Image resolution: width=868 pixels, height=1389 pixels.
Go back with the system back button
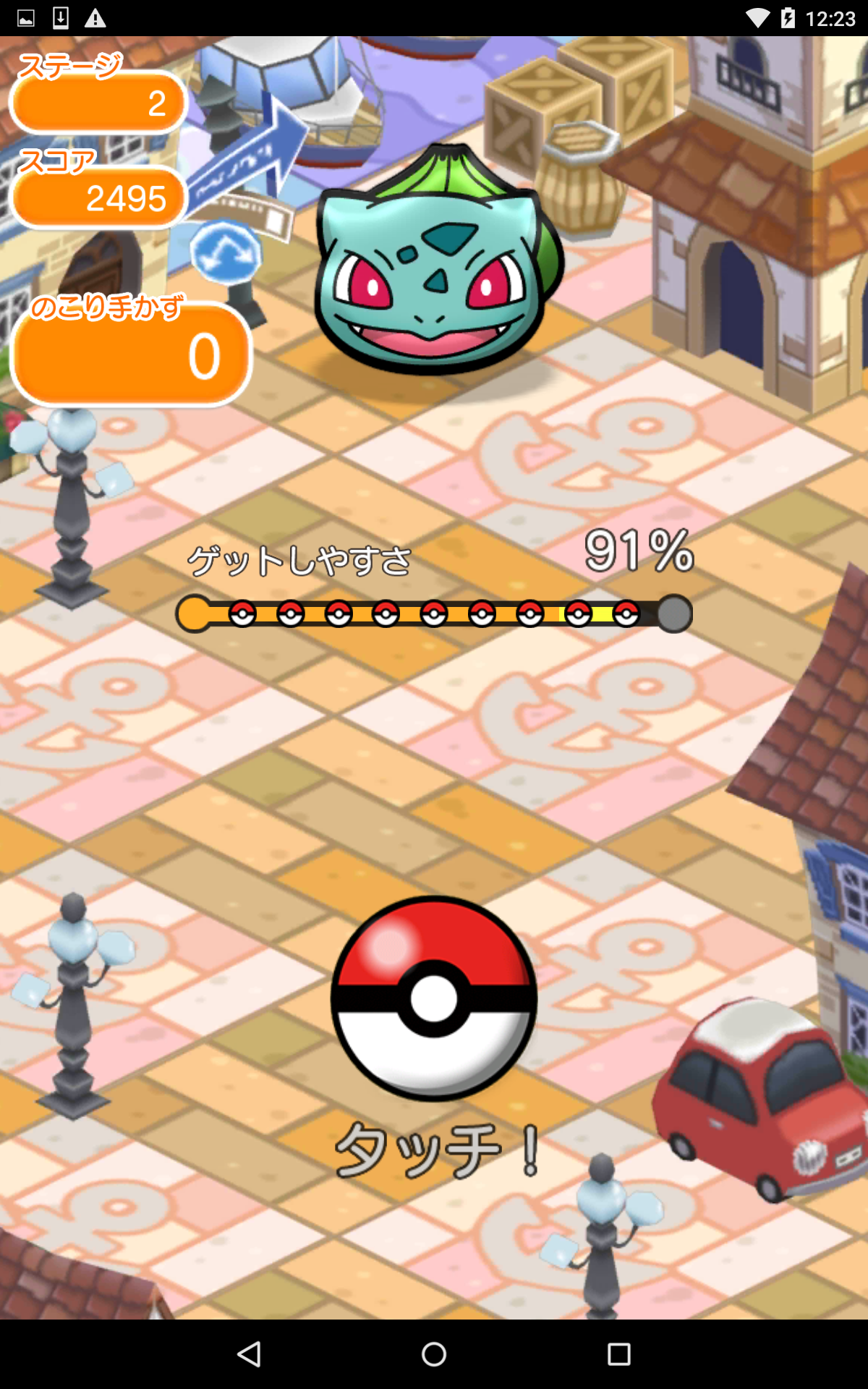pyautogui.click(x=250, y=1354)
